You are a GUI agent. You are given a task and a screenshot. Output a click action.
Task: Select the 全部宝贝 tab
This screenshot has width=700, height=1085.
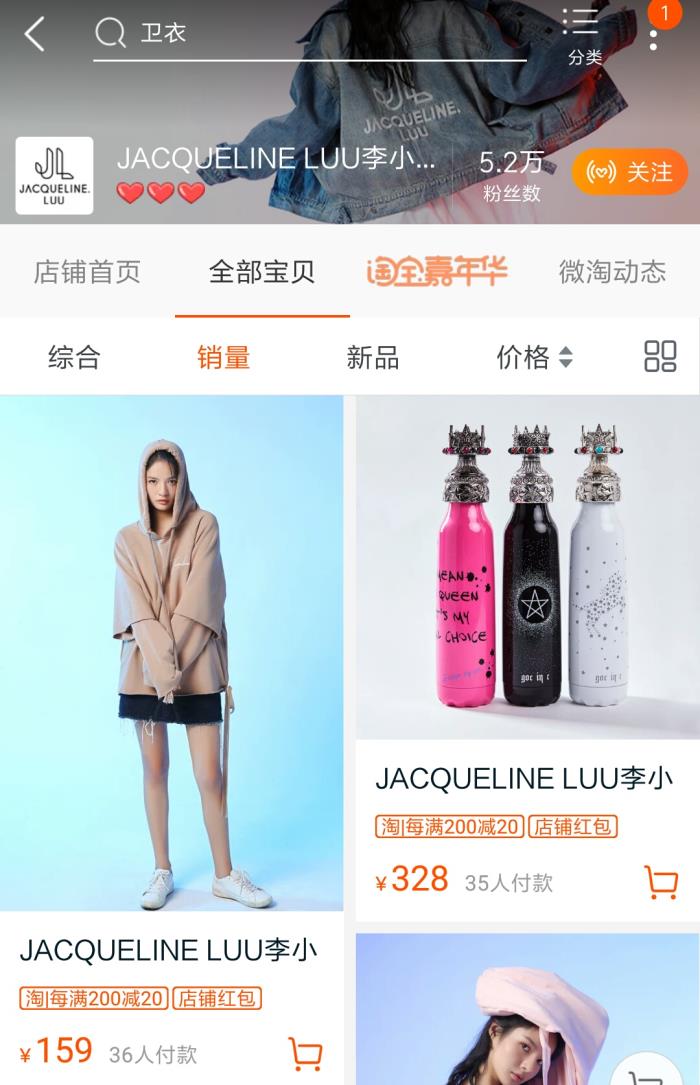pos(262,272)
